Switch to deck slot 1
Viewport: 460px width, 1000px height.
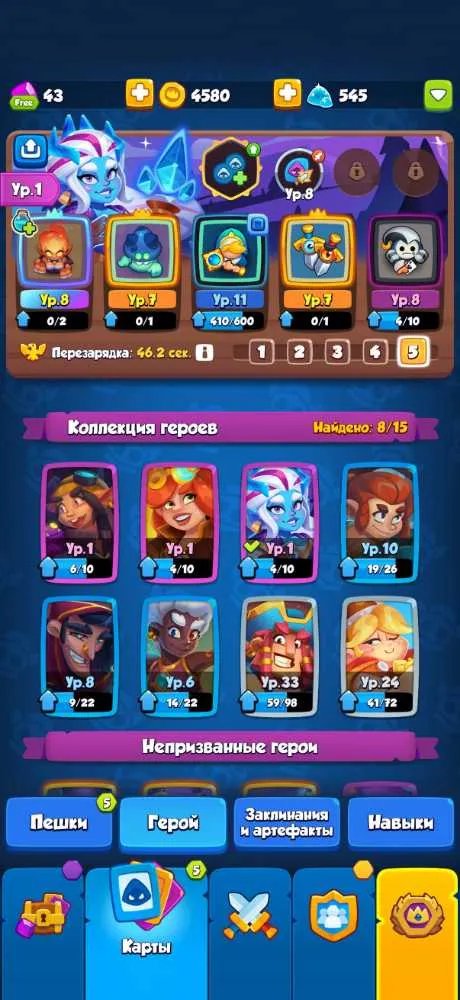pos(262,351)
